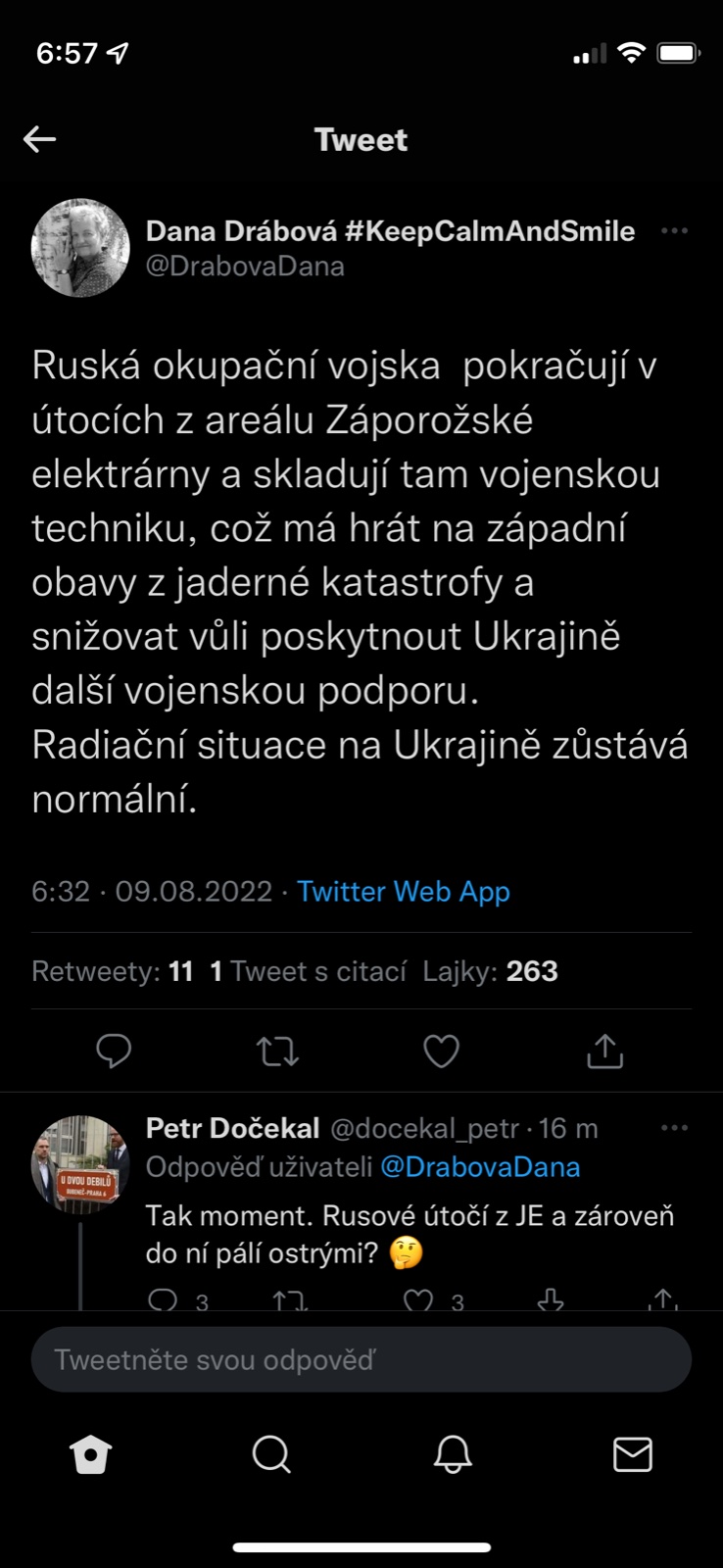
Task: View who liked: Lajky 263
Action: [x=490, y=971]
